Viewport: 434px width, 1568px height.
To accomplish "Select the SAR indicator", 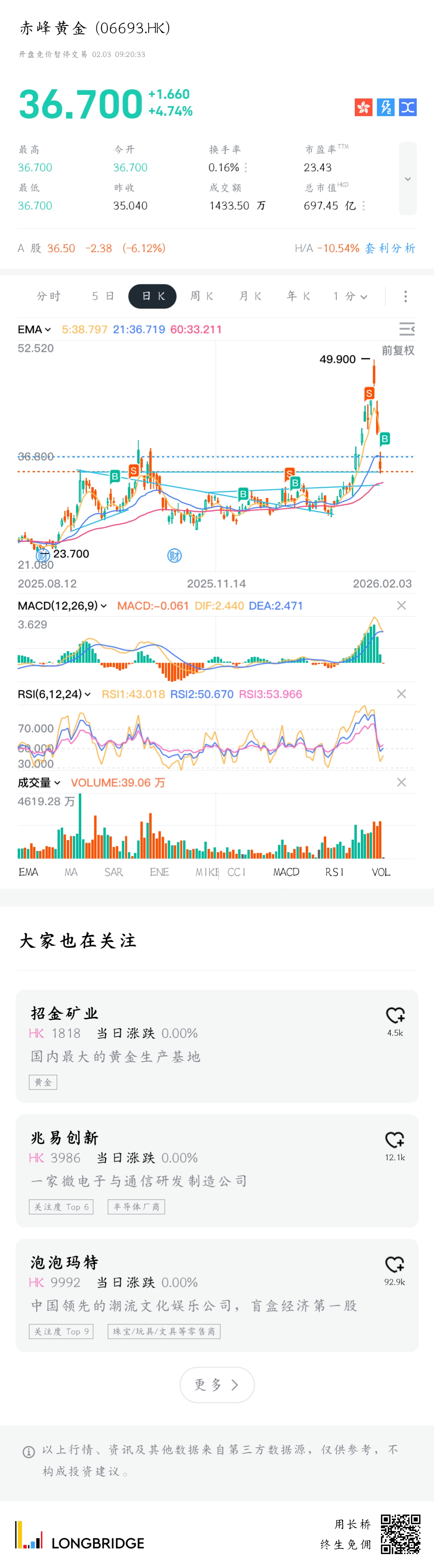I will [x=113, y=872].
